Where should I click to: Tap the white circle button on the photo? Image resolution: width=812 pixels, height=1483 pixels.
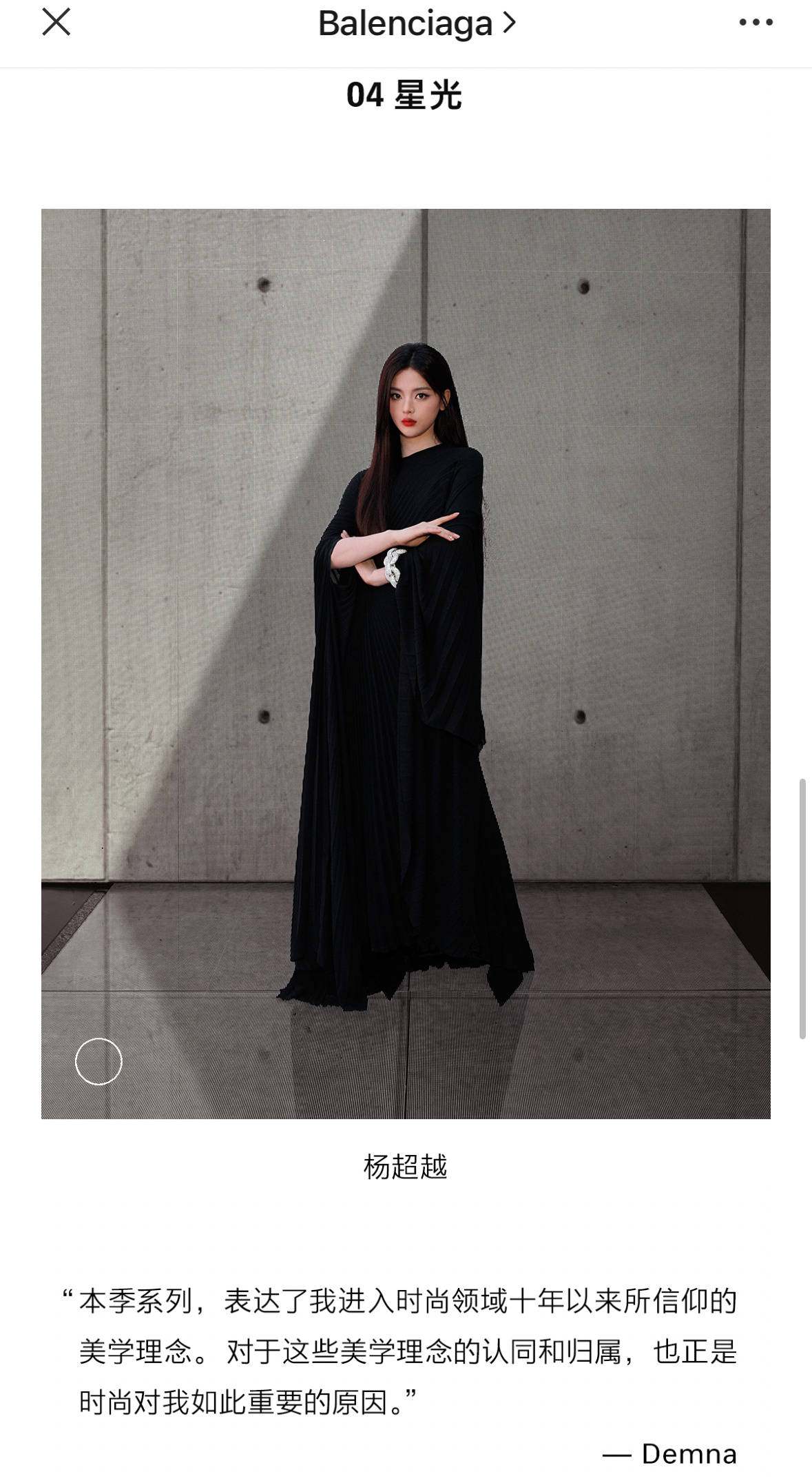tap(98, 1061)
